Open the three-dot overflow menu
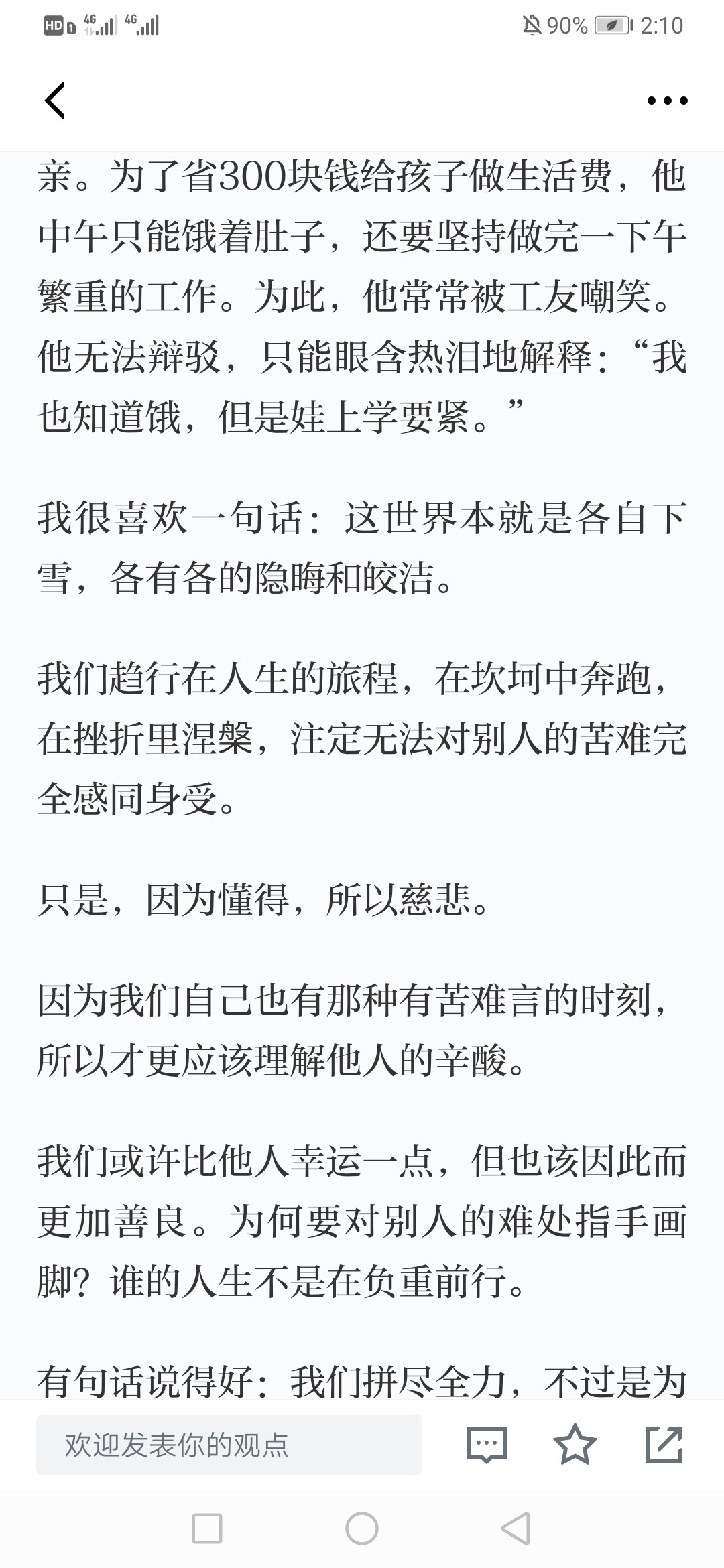The width and height of the screenshot is (724, 1568). pyautogui.click(x=667, y=101)
